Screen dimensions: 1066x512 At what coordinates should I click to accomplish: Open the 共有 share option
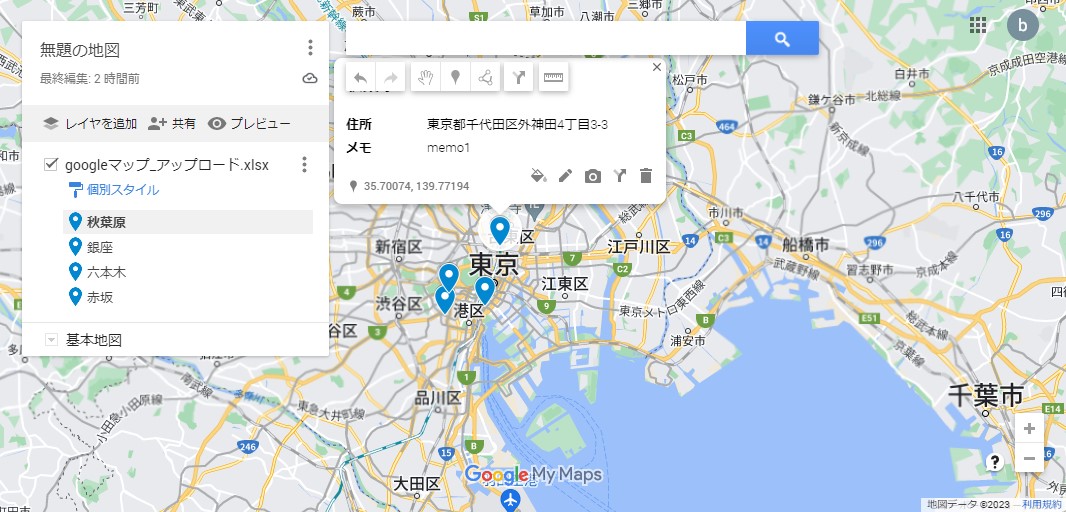pos(172,124)
